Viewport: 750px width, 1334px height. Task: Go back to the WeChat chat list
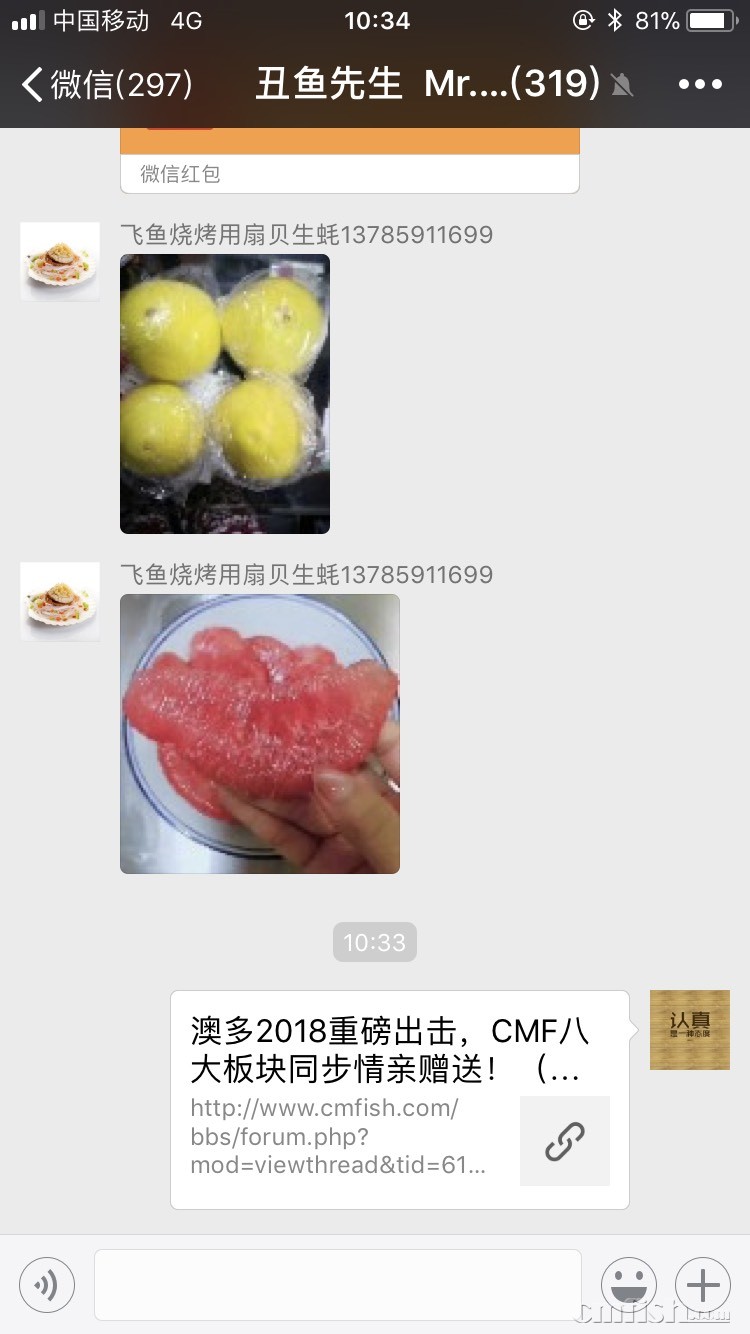point(105,84)
